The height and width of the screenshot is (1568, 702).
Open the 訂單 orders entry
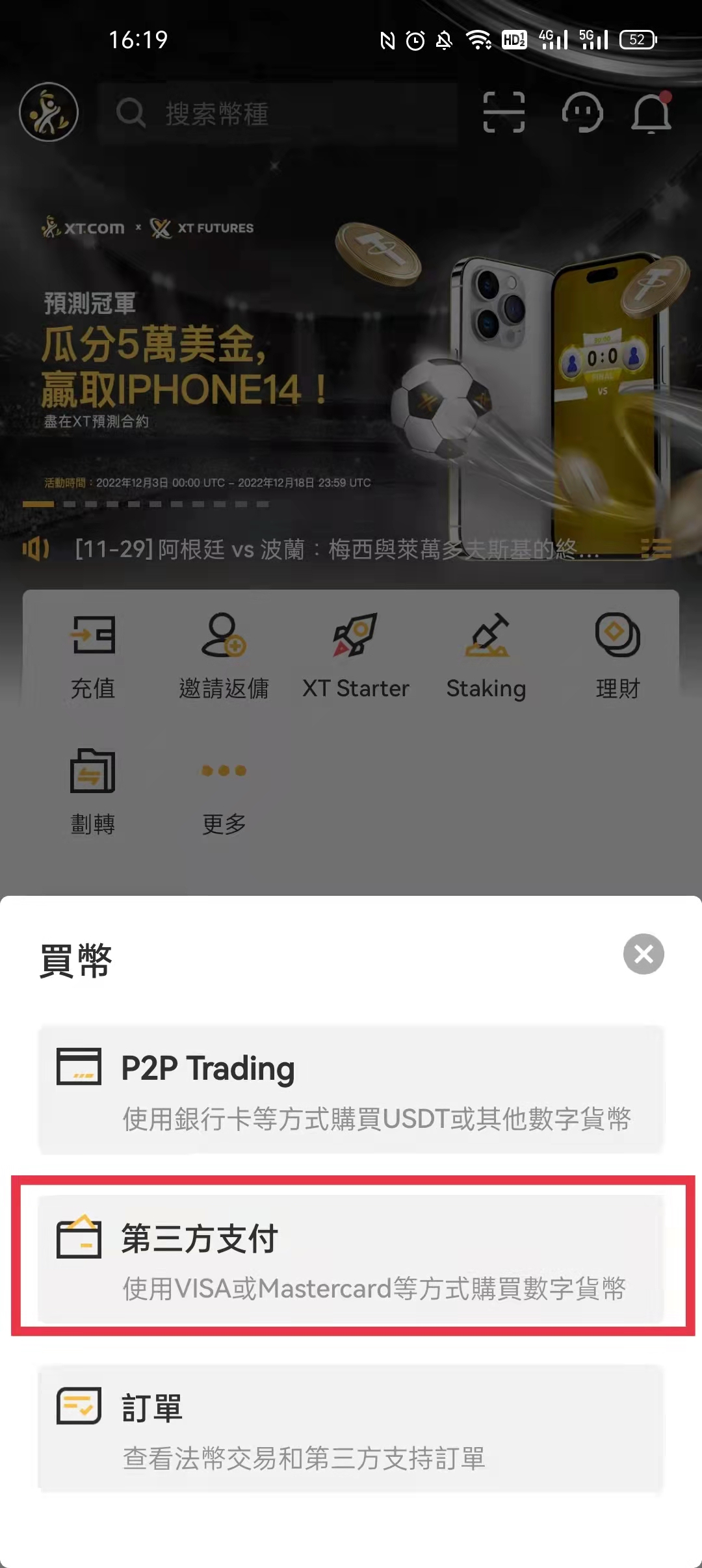351,1430
